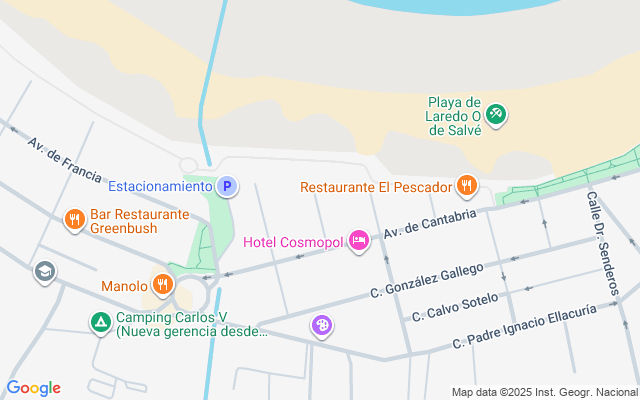640x400 pixels.
Task: Tap the purple art palette marker
Action: pos(321,325)
